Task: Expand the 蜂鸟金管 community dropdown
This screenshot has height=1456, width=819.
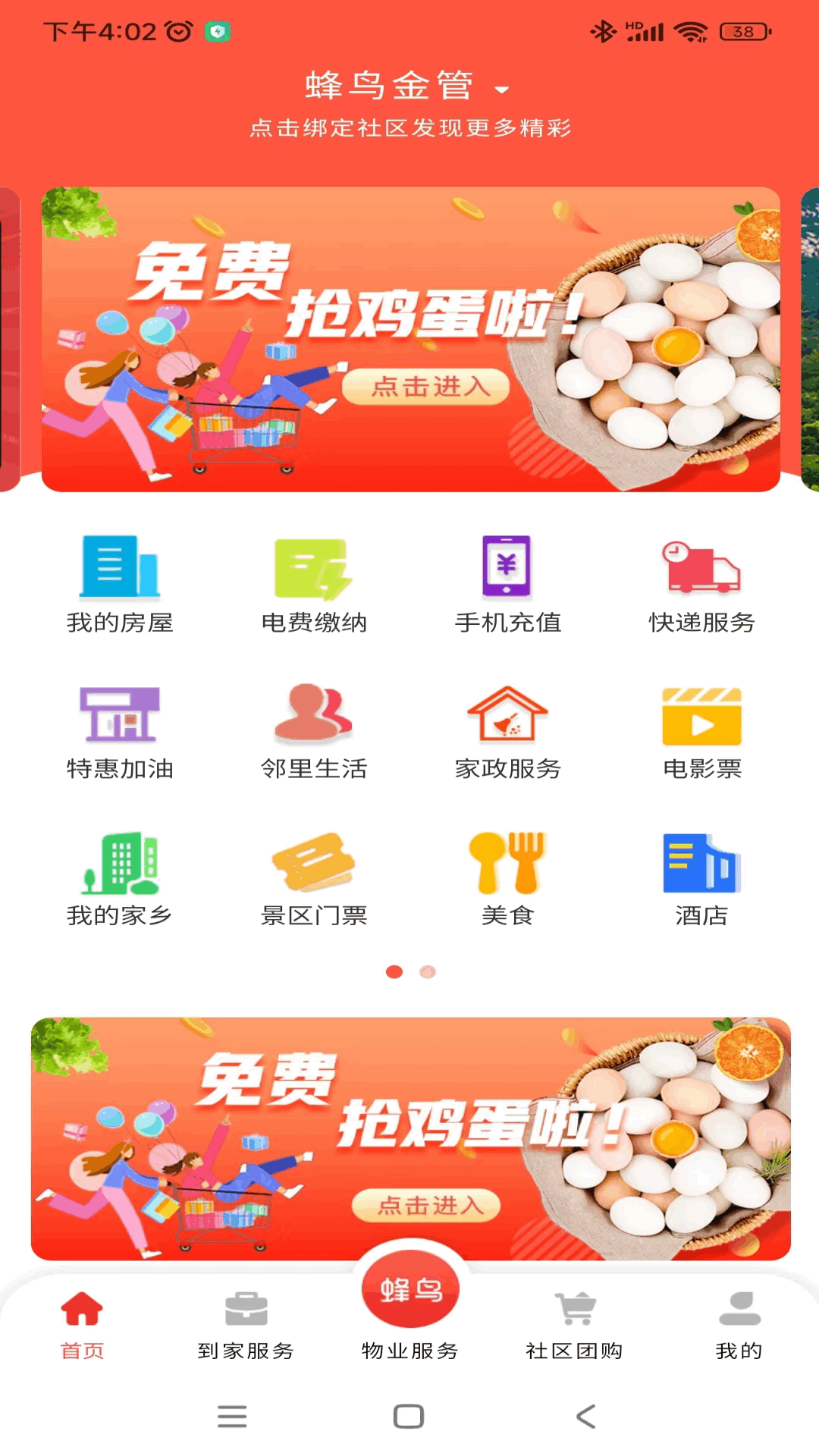Action: coord(501,89)
